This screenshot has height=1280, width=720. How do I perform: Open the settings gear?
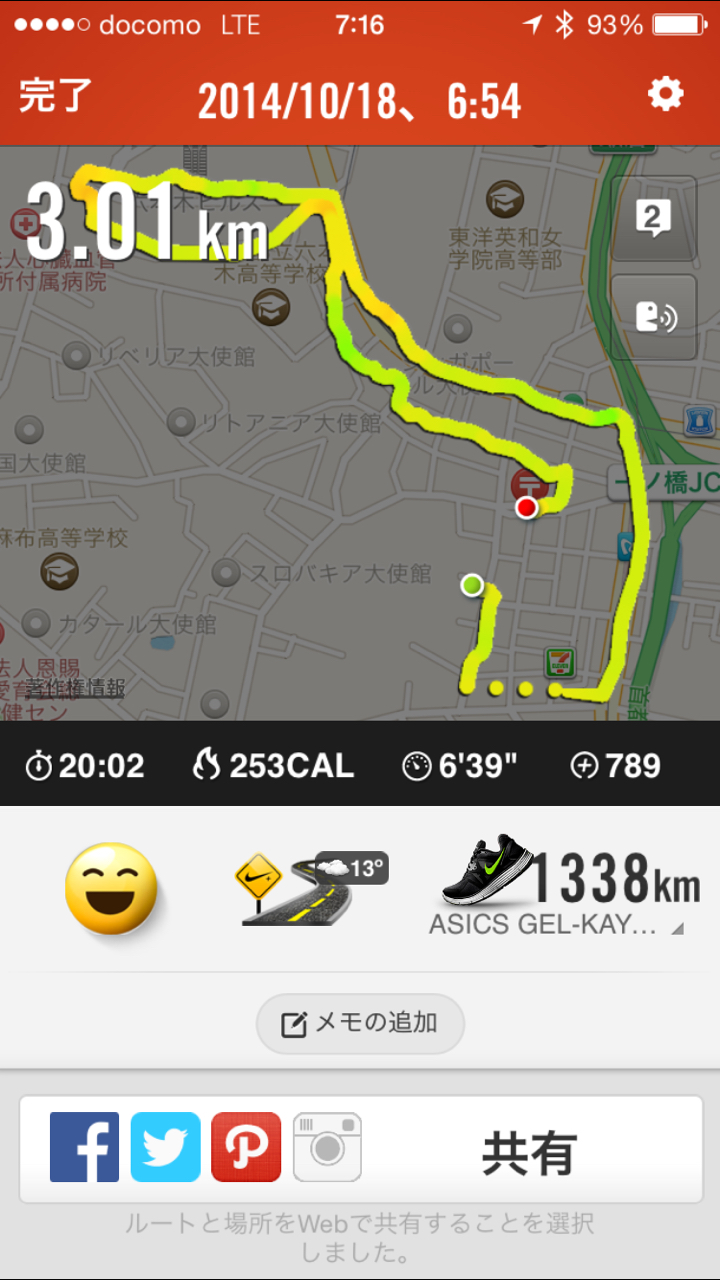click(665, 95)
